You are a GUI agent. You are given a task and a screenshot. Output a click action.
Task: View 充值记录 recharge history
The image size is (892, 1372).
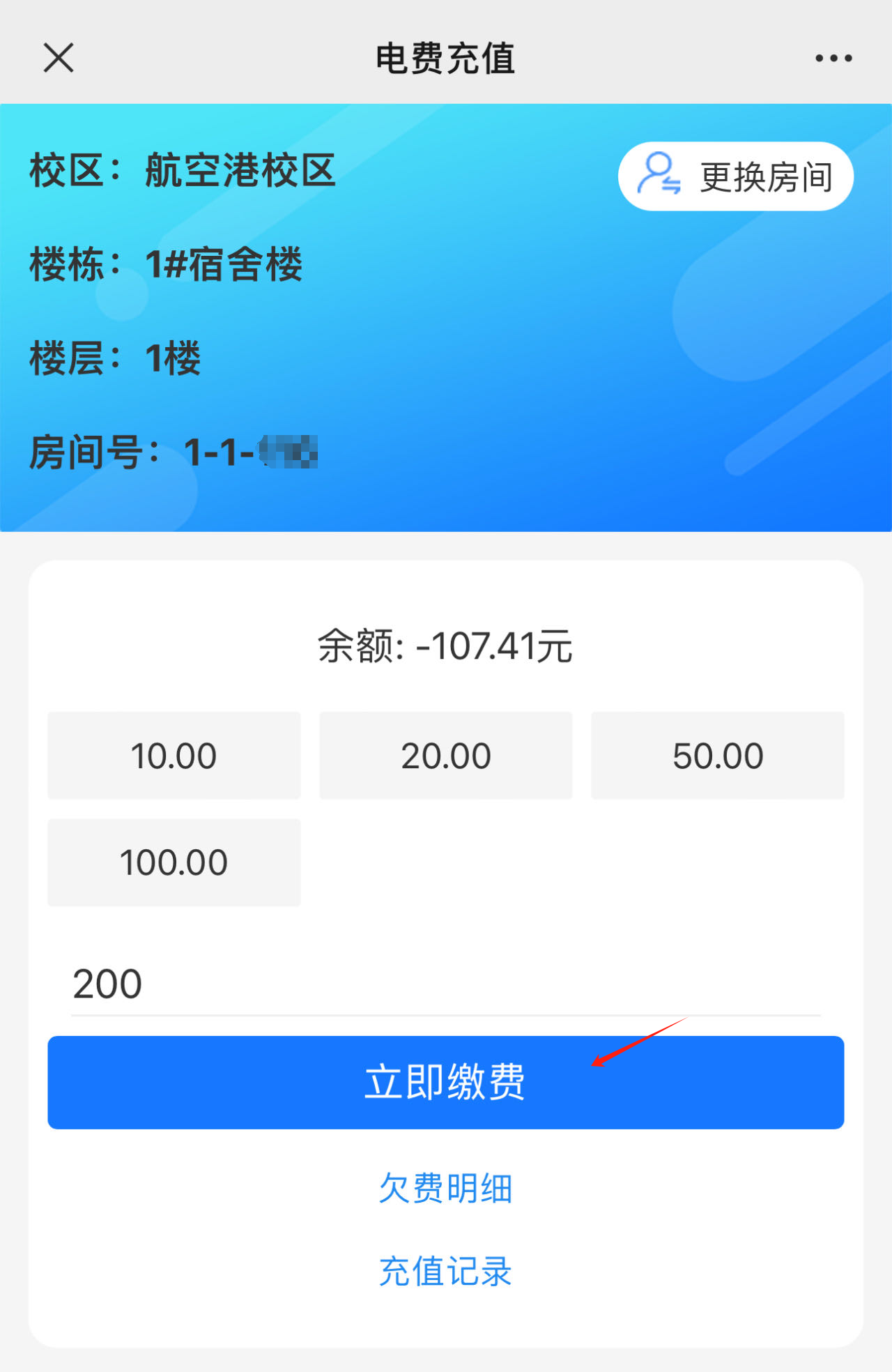pyautogui.click(x=446, y=1272)
